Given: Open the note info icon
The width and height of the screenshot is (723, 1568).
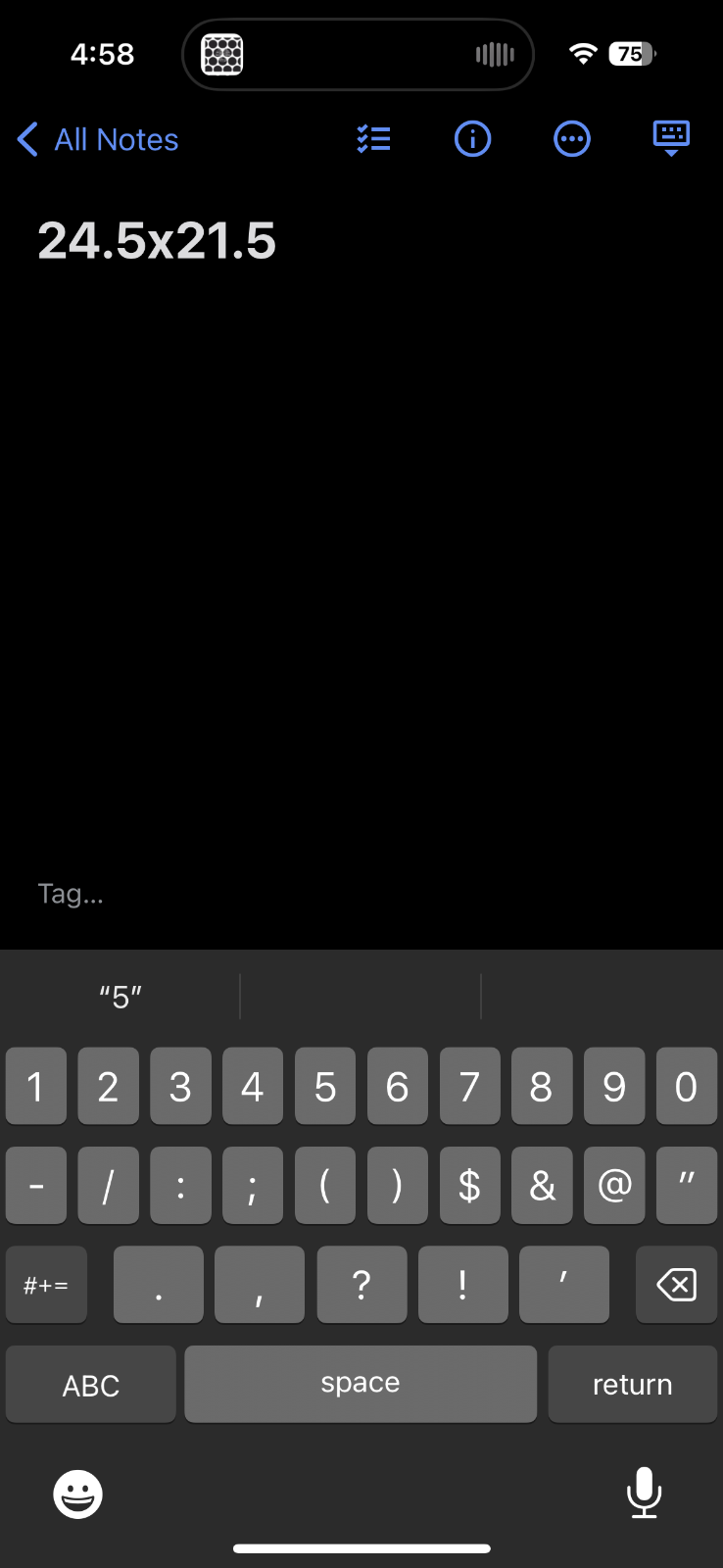Looking at the screenshot, I should coord(472,139).
